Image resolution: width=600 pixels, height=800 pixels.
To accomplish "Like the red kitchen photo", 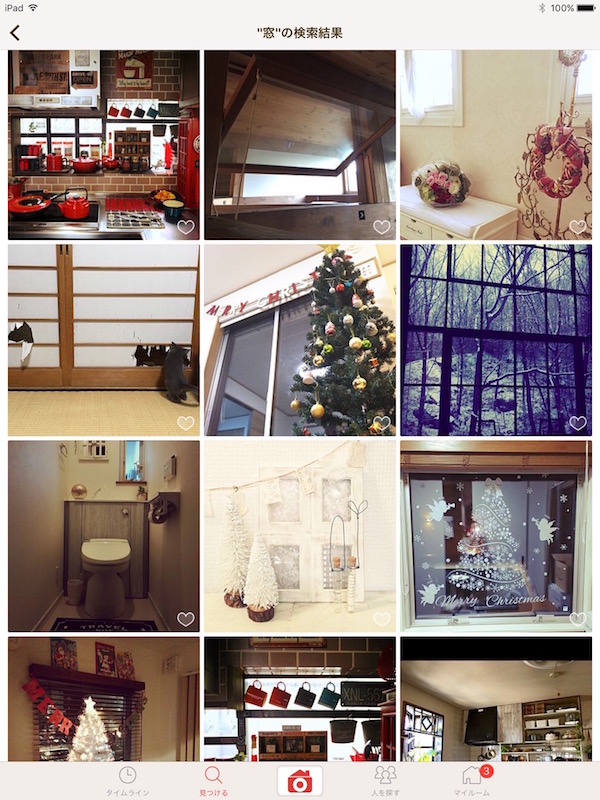I will [185, 227].
